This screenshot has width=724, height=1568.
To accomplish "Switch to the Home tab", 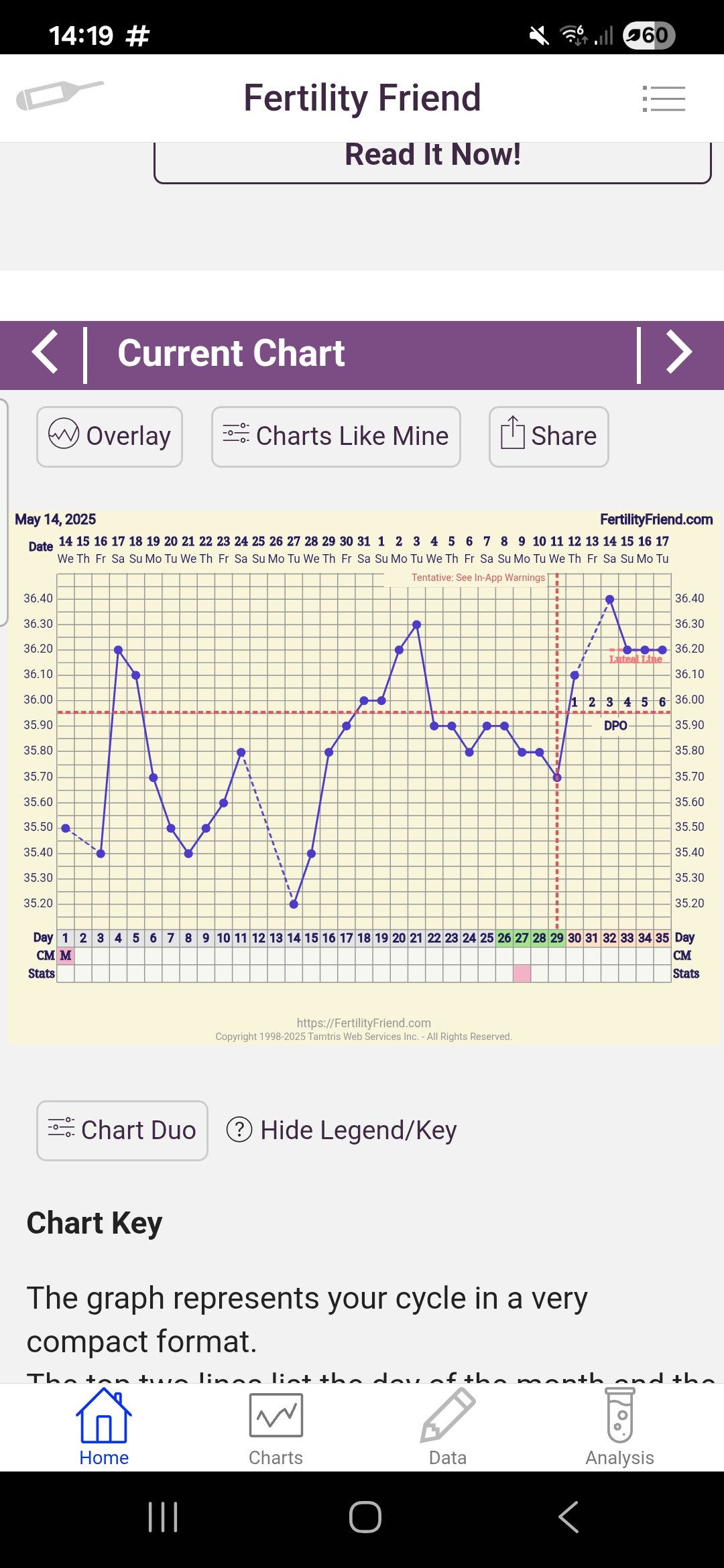I will (104, 1427).
